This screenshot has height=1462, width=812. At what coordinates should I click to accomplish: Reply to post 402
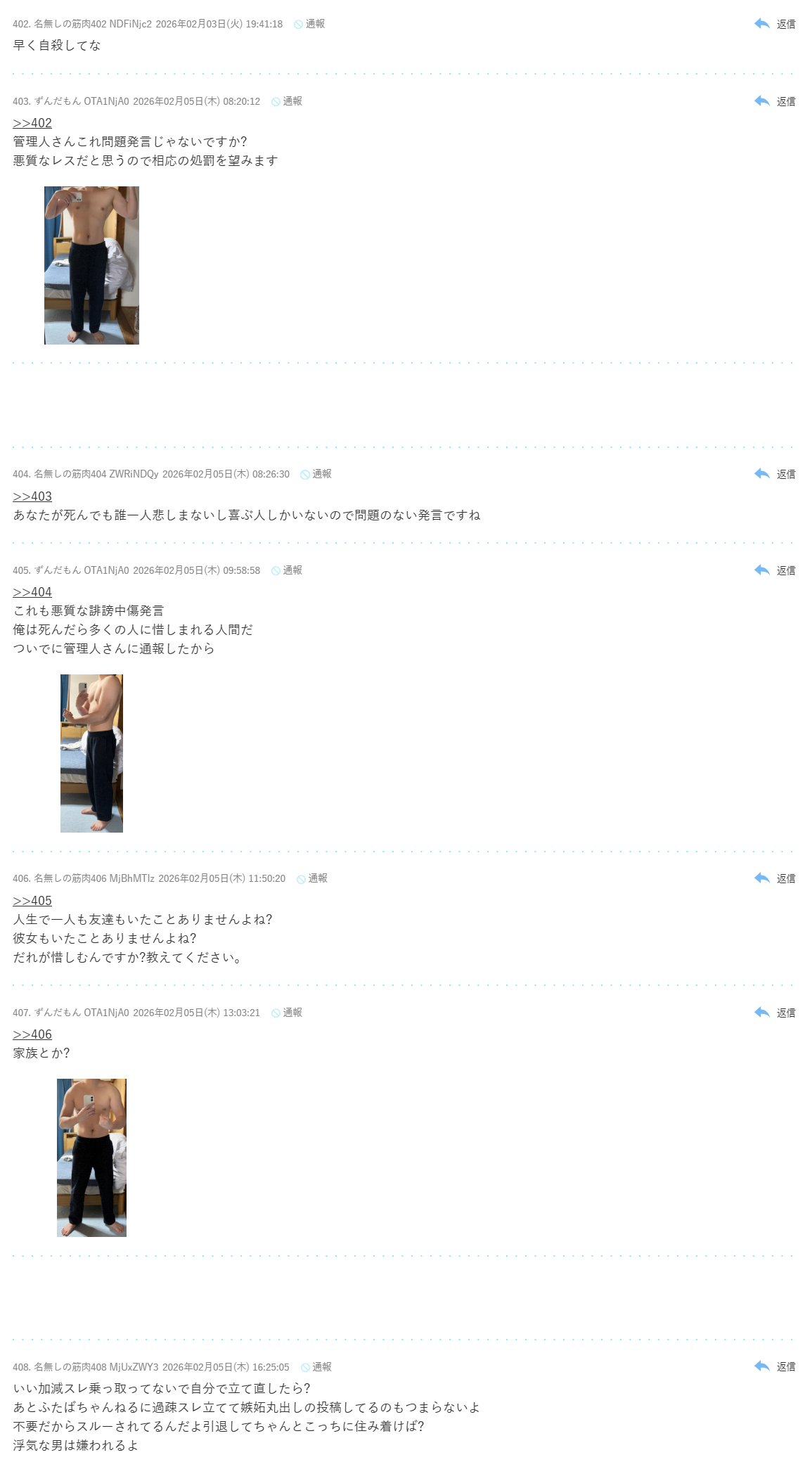pos(775,24)
